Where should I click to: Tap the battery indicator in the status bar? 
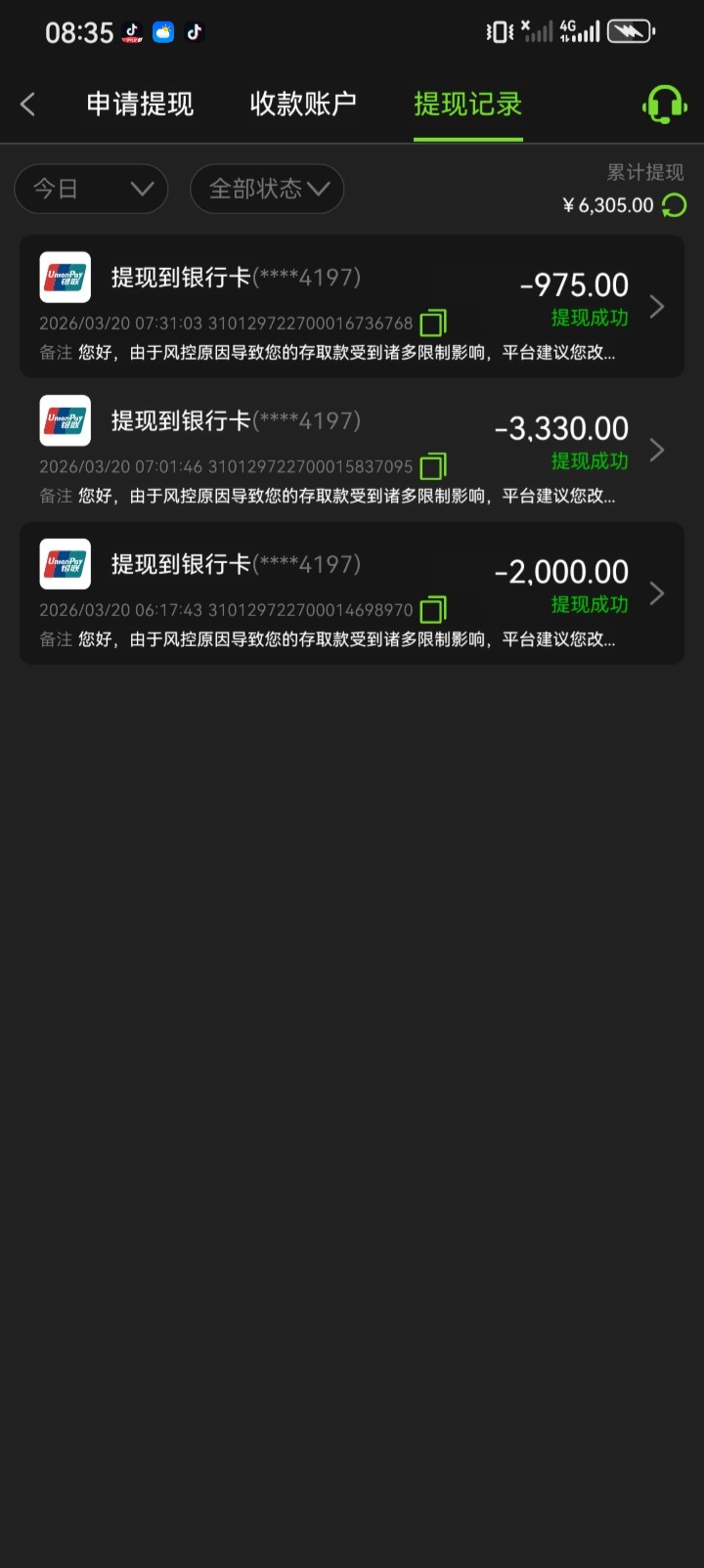pos(630,30)
